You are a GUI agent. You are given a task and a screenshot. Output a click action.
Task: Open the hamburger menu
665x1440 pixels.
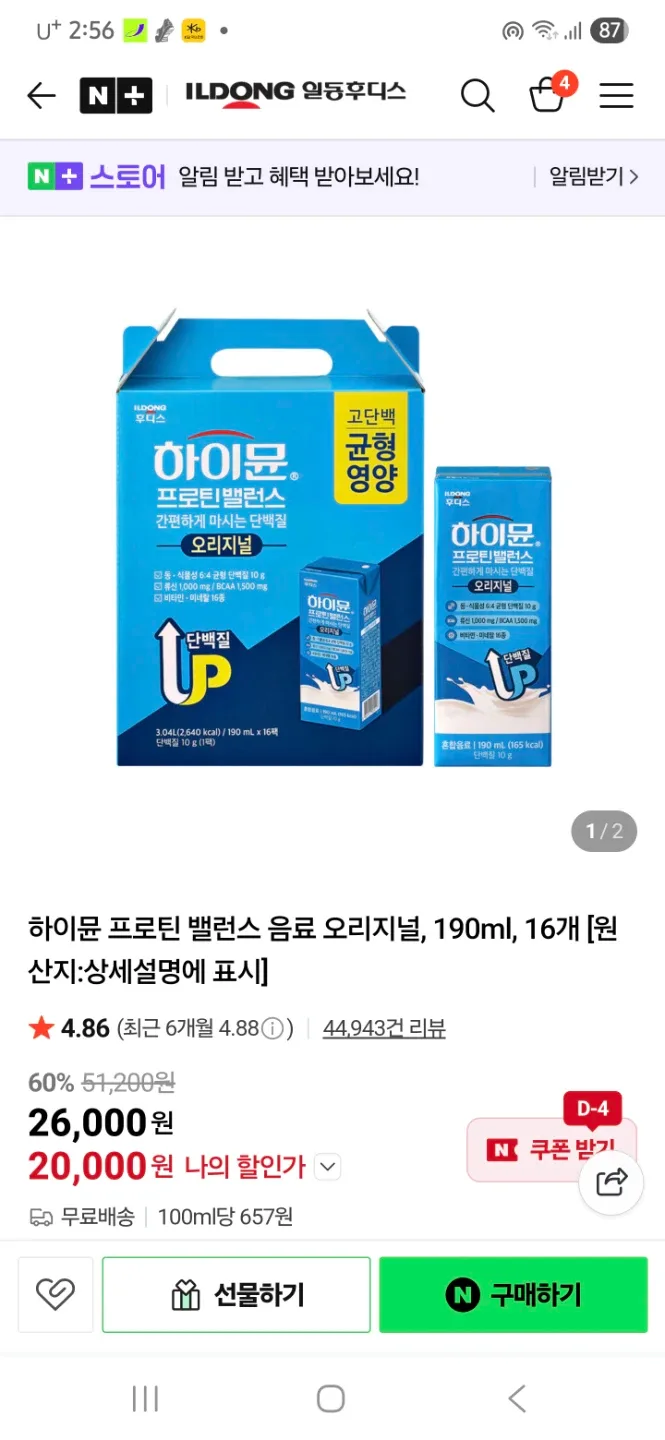click(x=616, y=95)
